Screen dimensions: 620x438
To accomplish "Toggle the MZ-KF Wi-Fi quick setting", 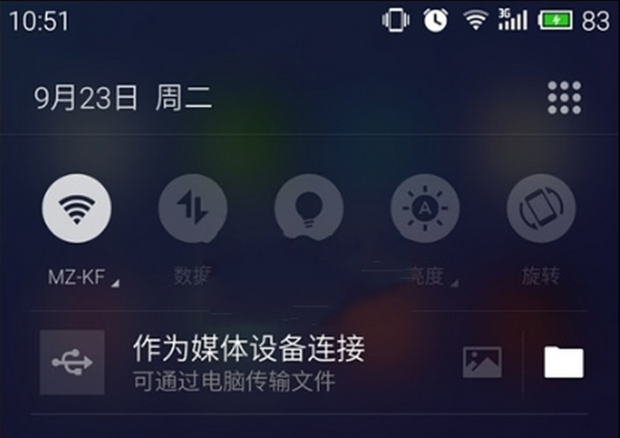I will click(x=77, y=210).
